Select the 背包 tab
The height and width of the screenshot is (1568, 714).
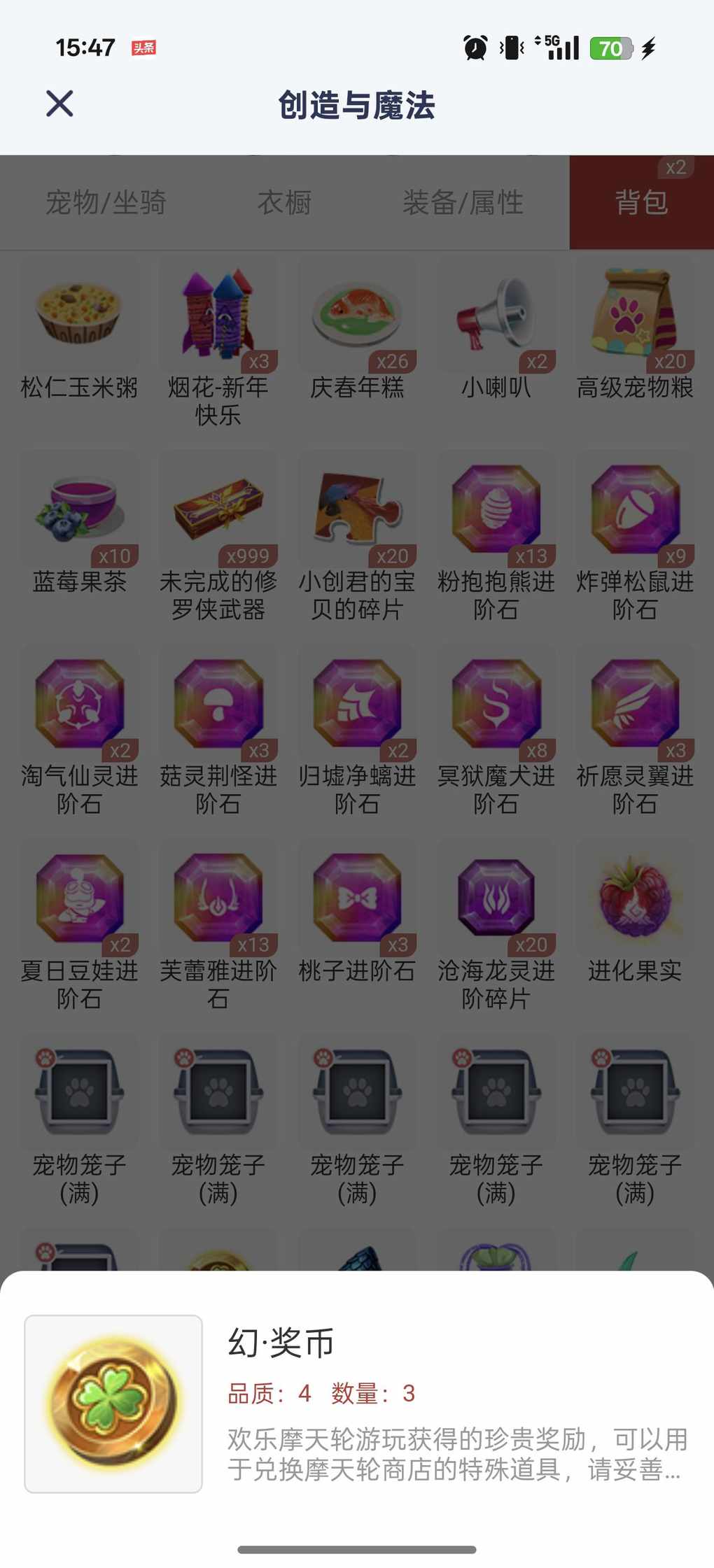(641, 203)
